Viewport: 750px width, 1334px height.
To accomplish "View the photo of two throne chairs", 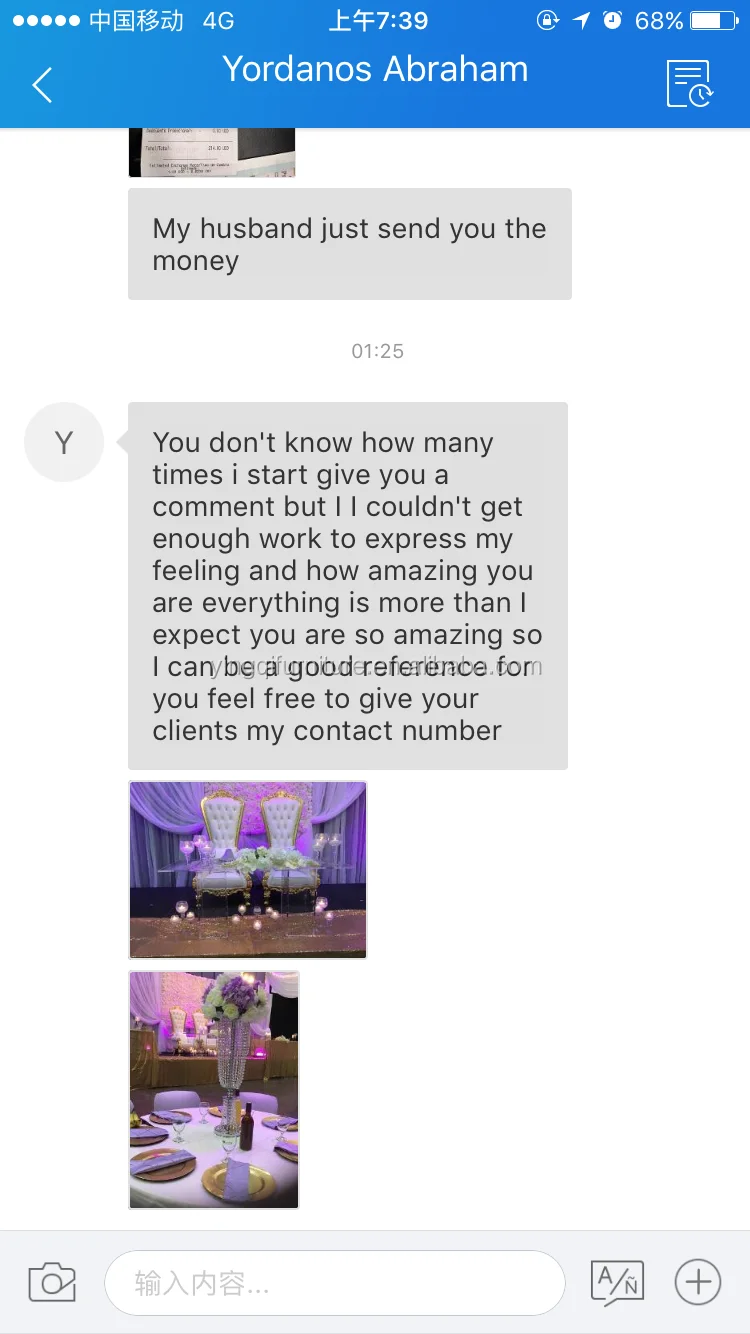I will (248, 870).
